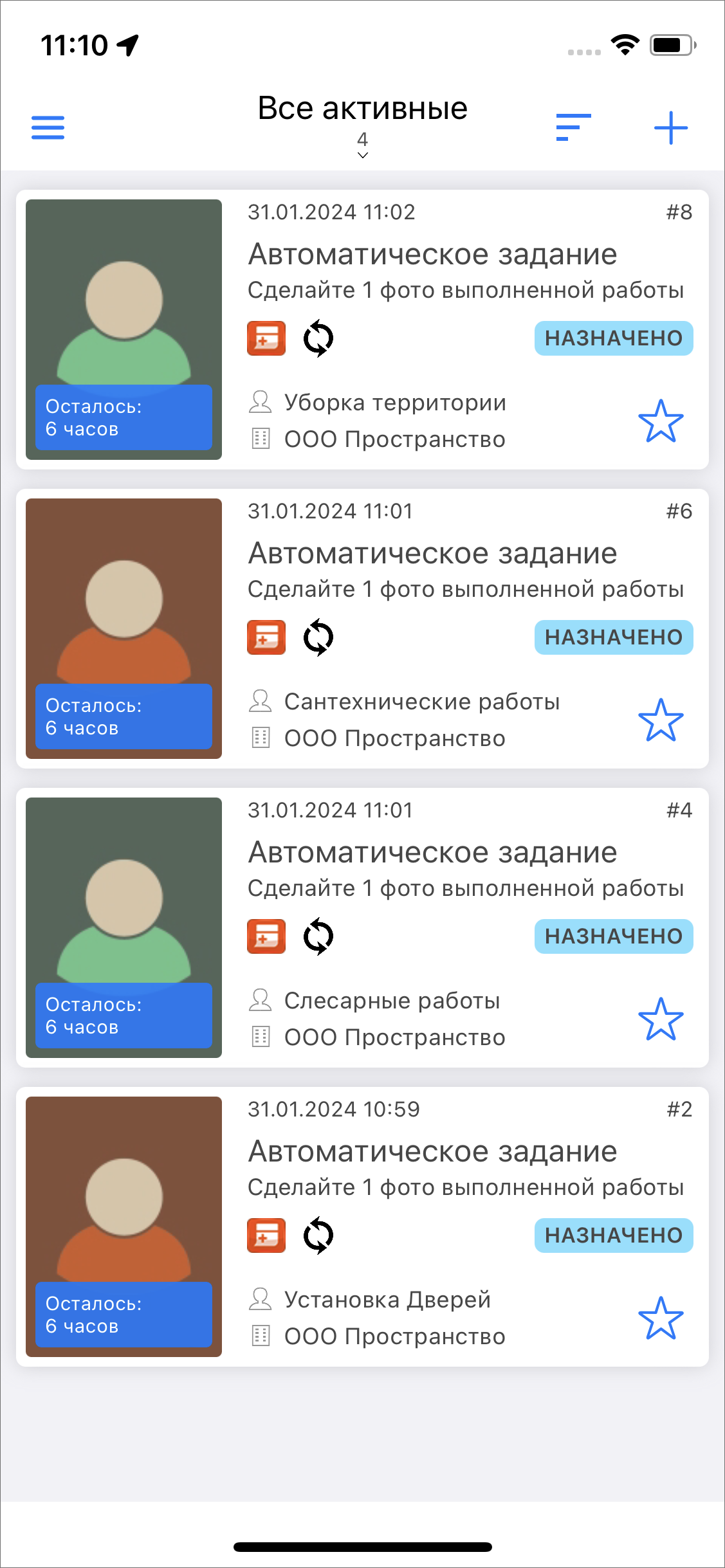Open task #6 Сантехнические работы

(x=432, y=554)
